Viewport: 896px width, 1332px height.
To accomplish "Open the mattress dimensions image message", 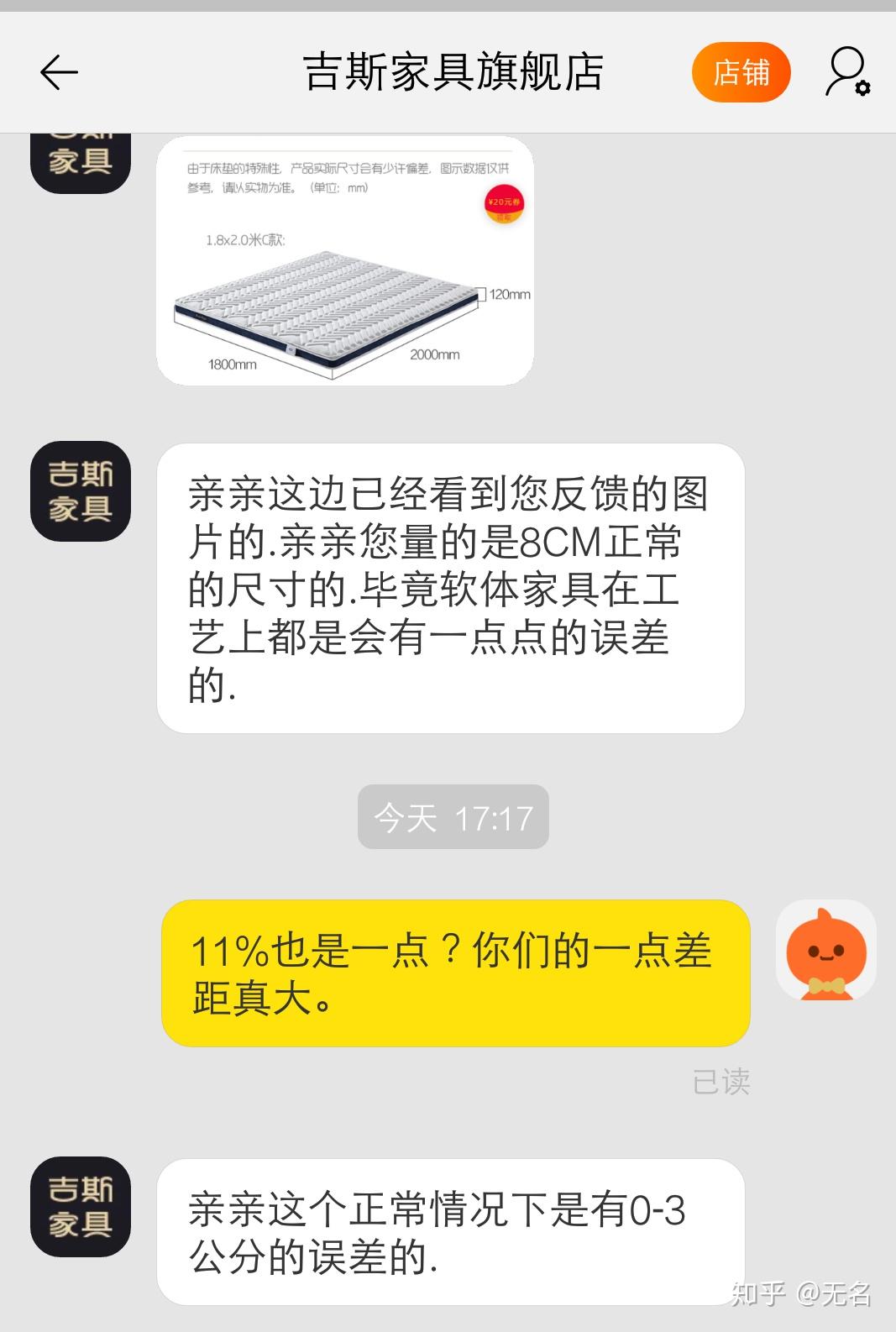I will [345, 262].
